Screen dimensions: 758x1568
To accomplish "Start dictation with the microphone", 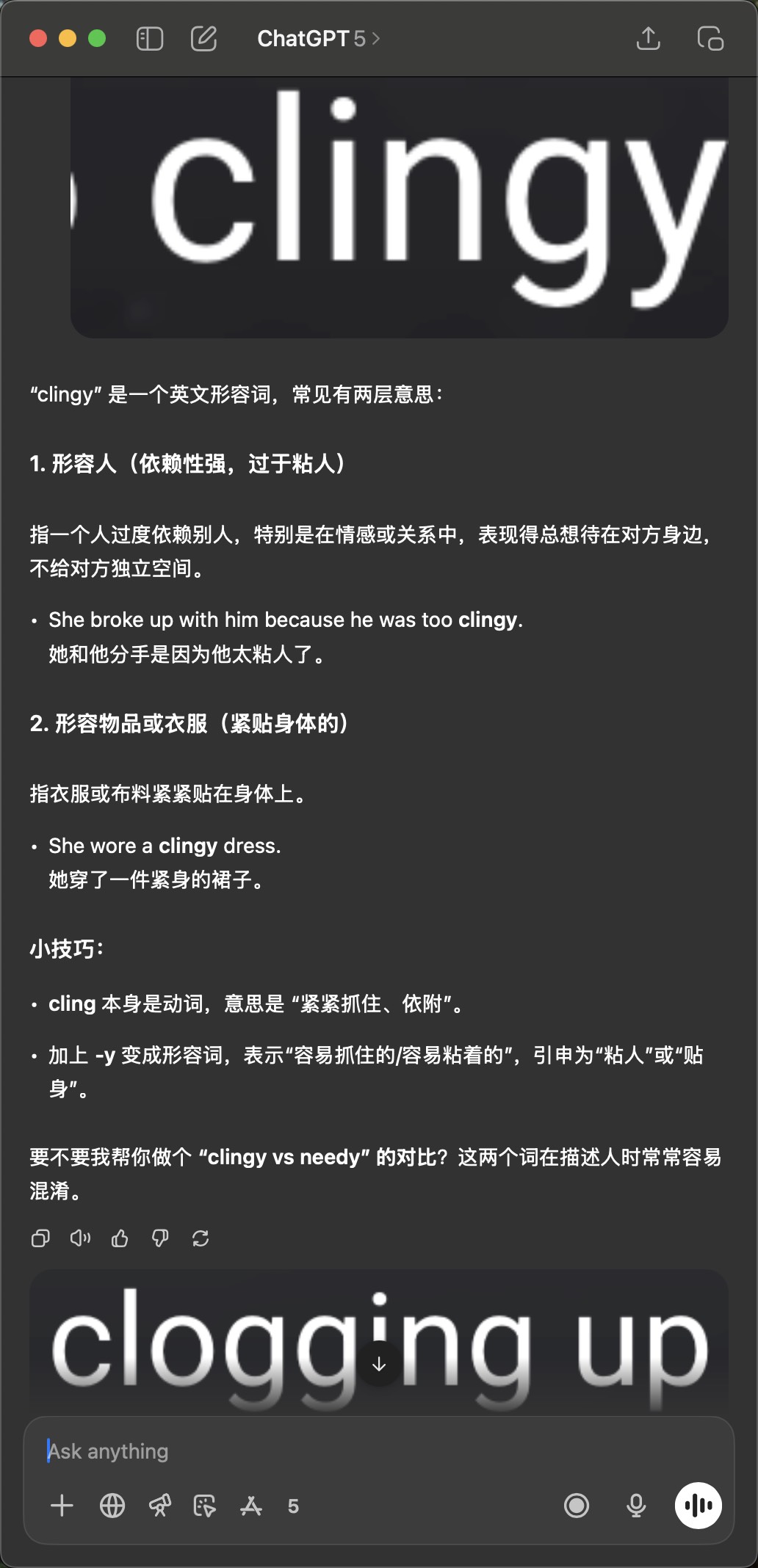I will (x=636, y=1506).
